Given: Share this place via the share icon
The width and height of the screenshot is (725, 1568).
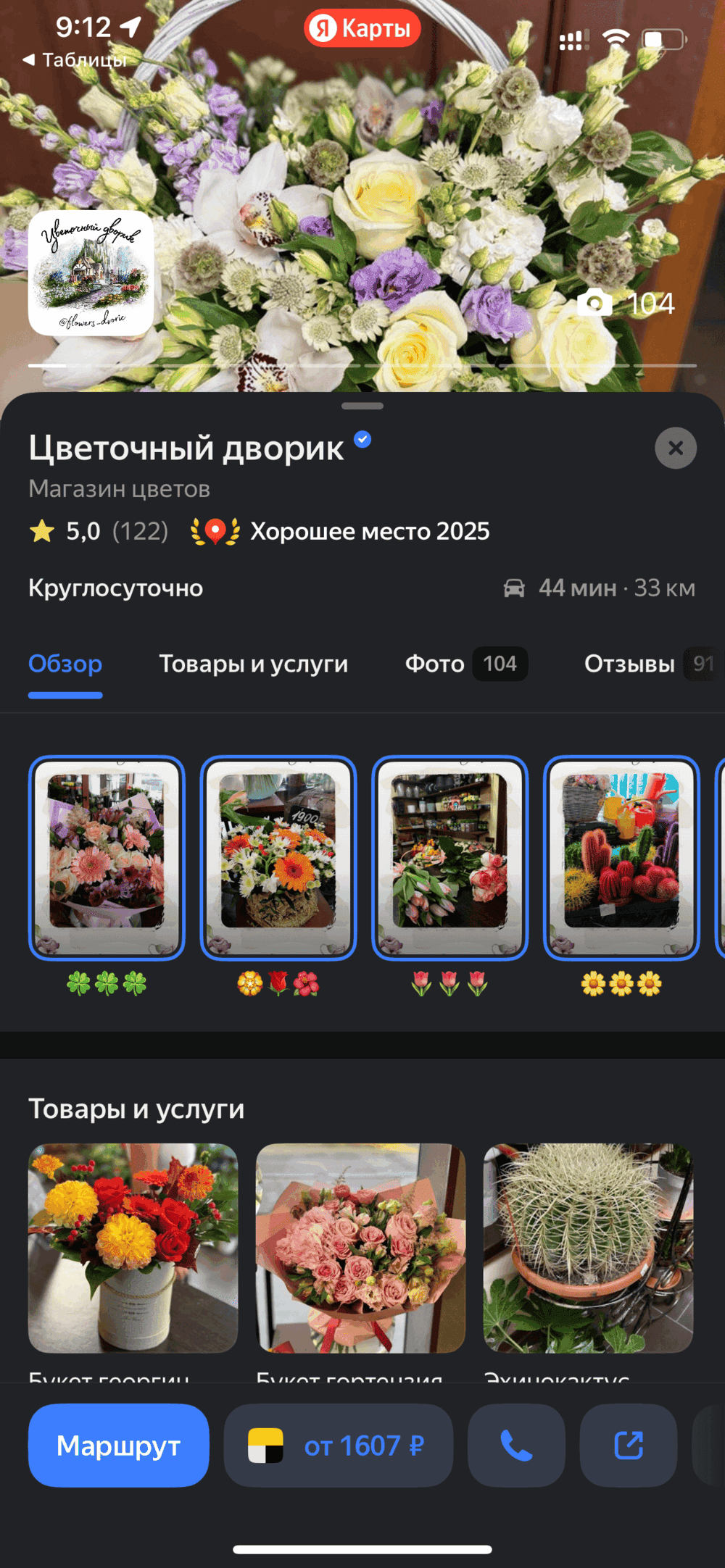Looking at the screenshot, I should tap(629, 1446).
